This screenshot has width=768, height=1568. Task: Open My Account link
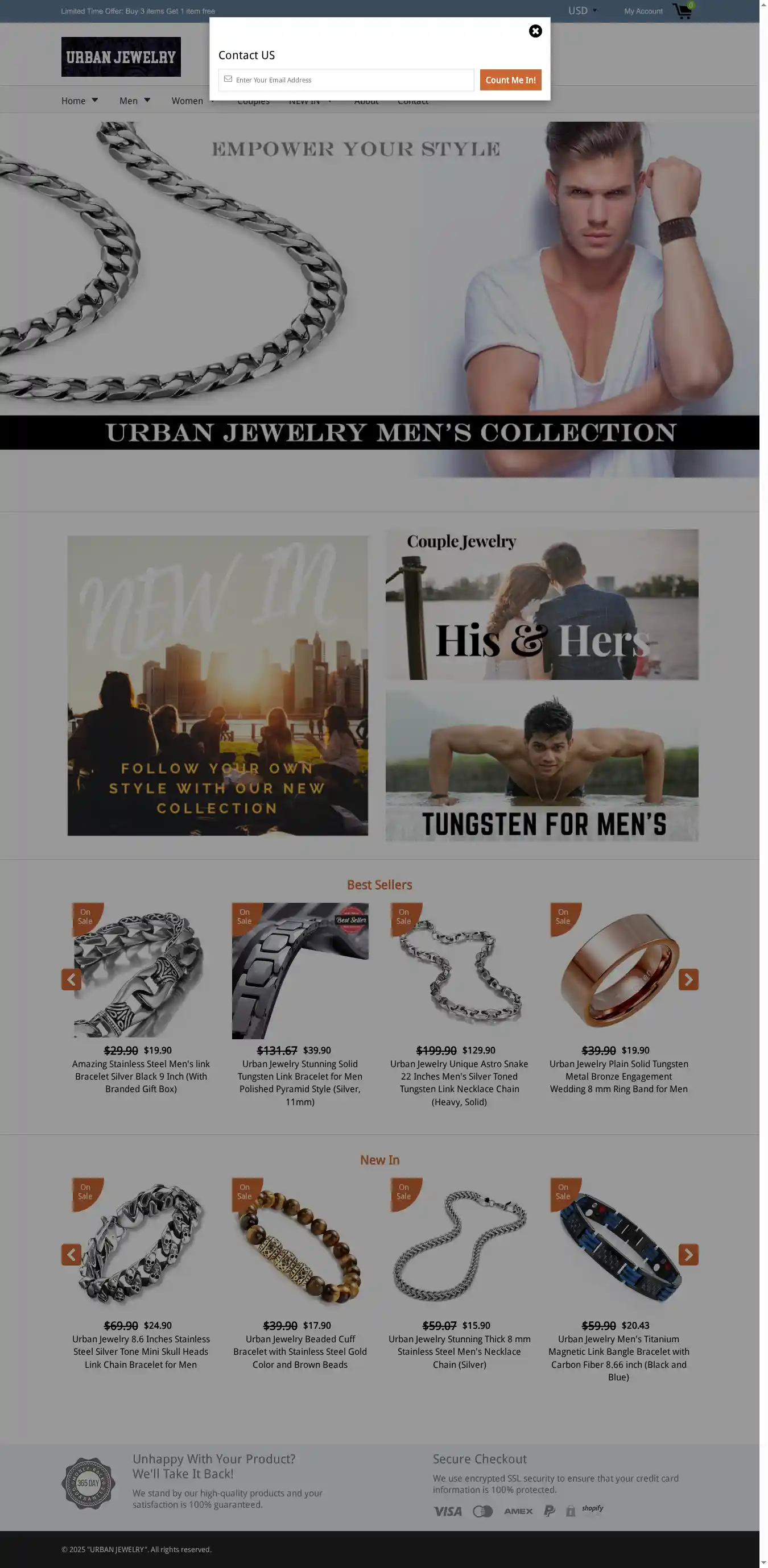point(642,11)
